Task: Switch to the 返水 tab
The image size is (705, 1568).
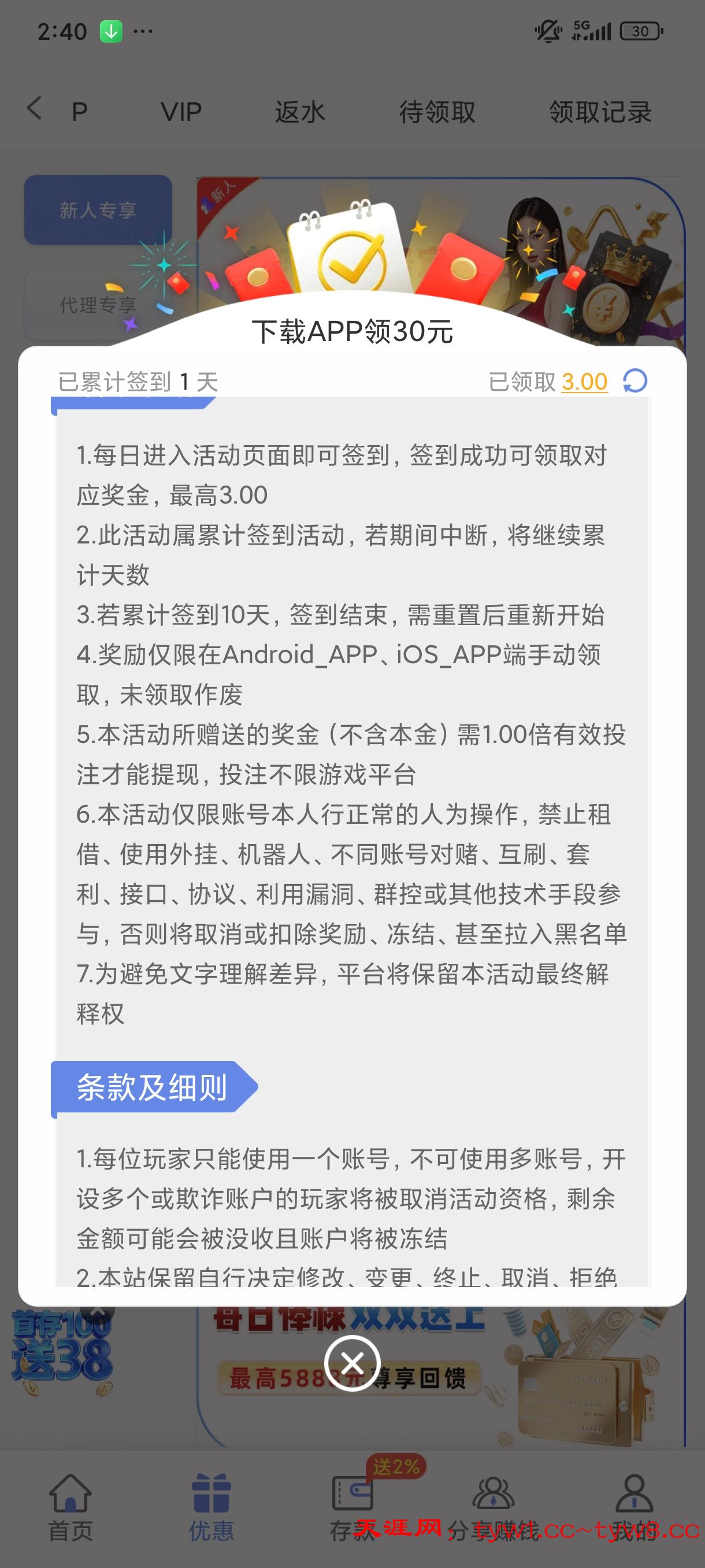Action: 299,112
